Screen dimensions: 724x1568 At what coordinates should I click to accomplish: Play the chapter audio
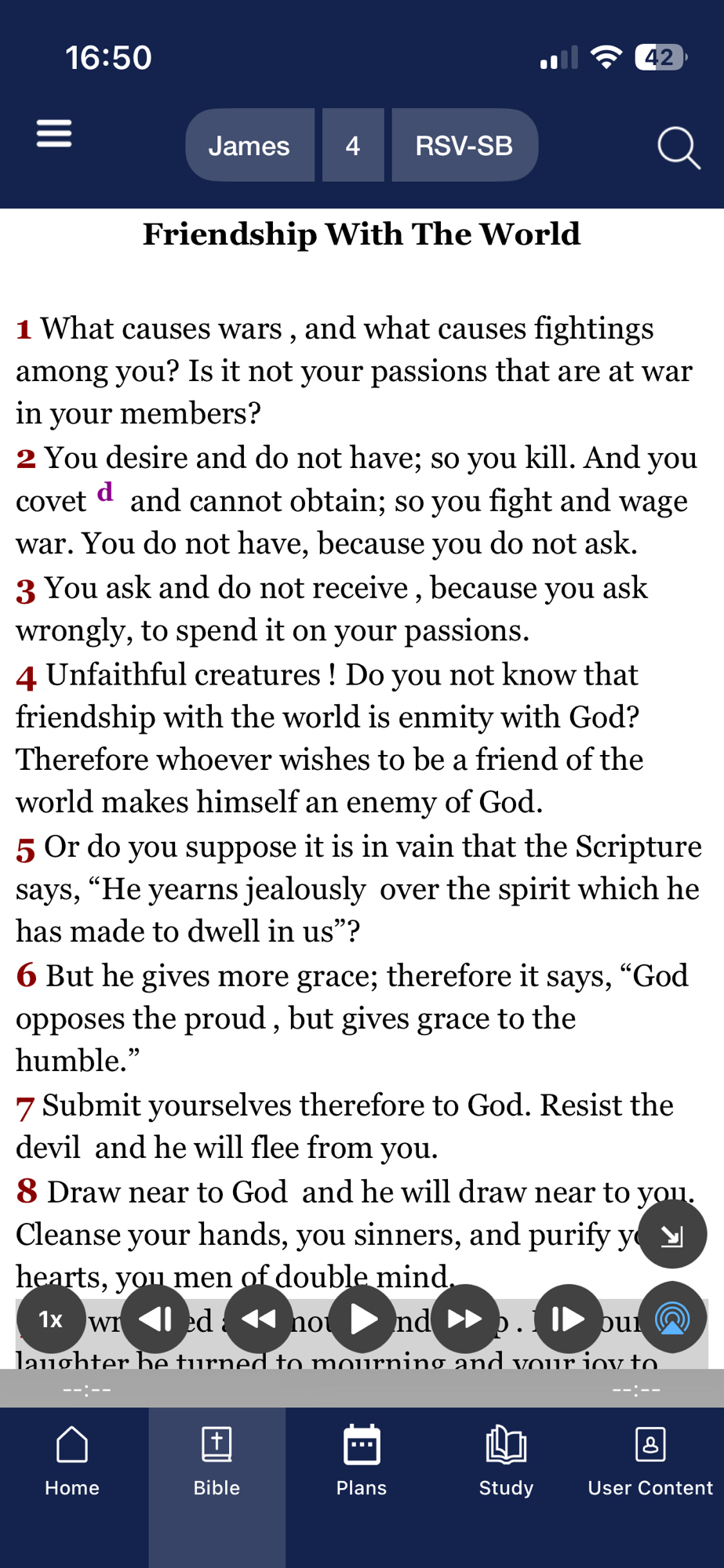[x=362, y=1319]
